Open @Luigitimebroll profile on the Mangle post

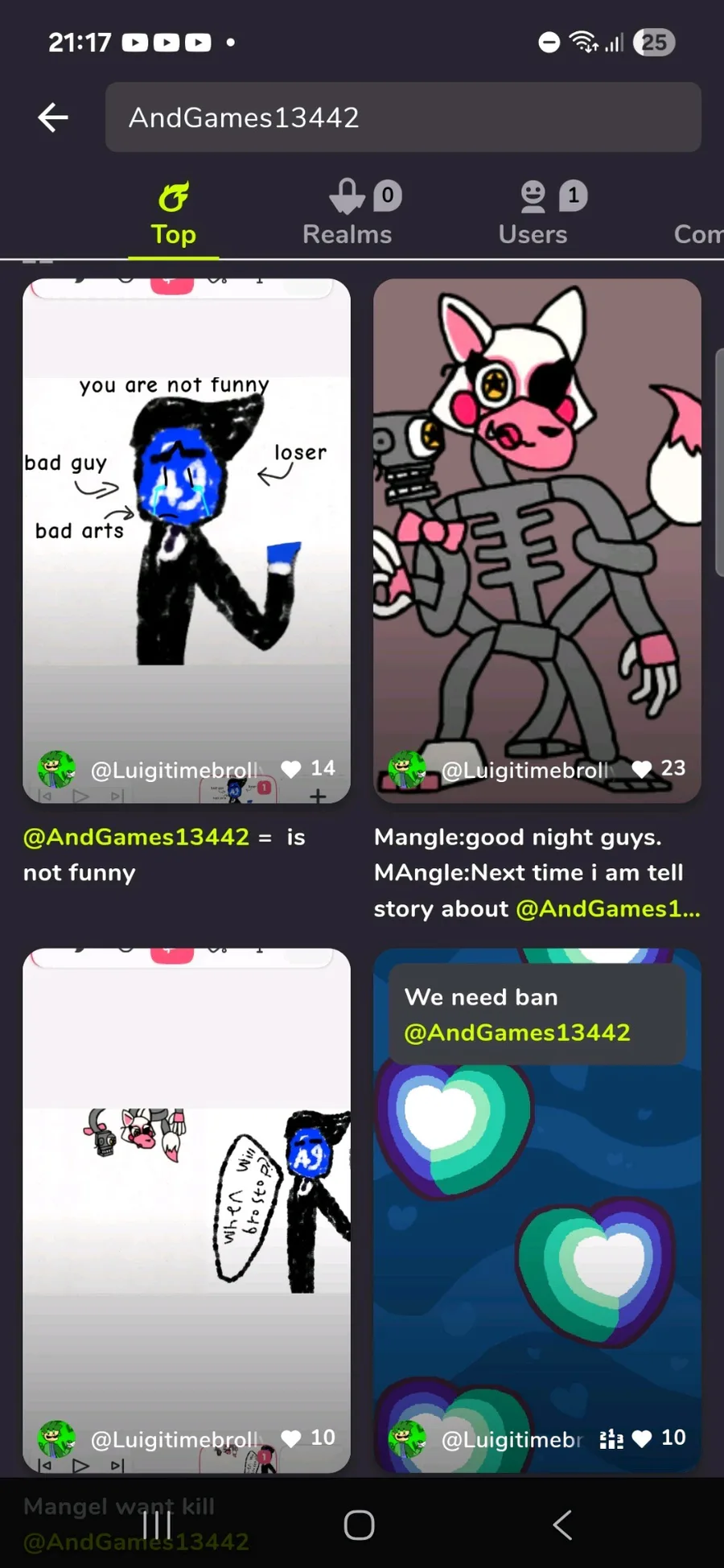[524, 770]
